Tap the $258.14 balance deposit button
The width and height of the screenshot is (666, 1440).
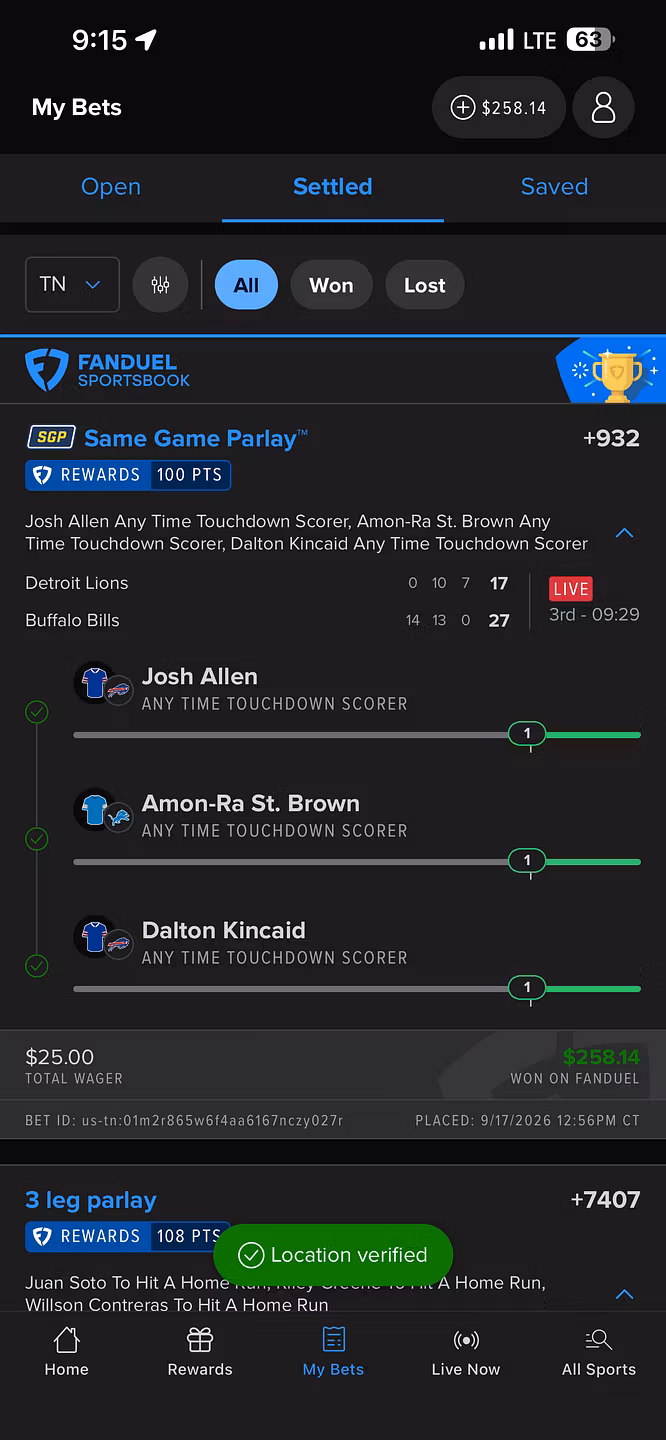pos(499,108)
